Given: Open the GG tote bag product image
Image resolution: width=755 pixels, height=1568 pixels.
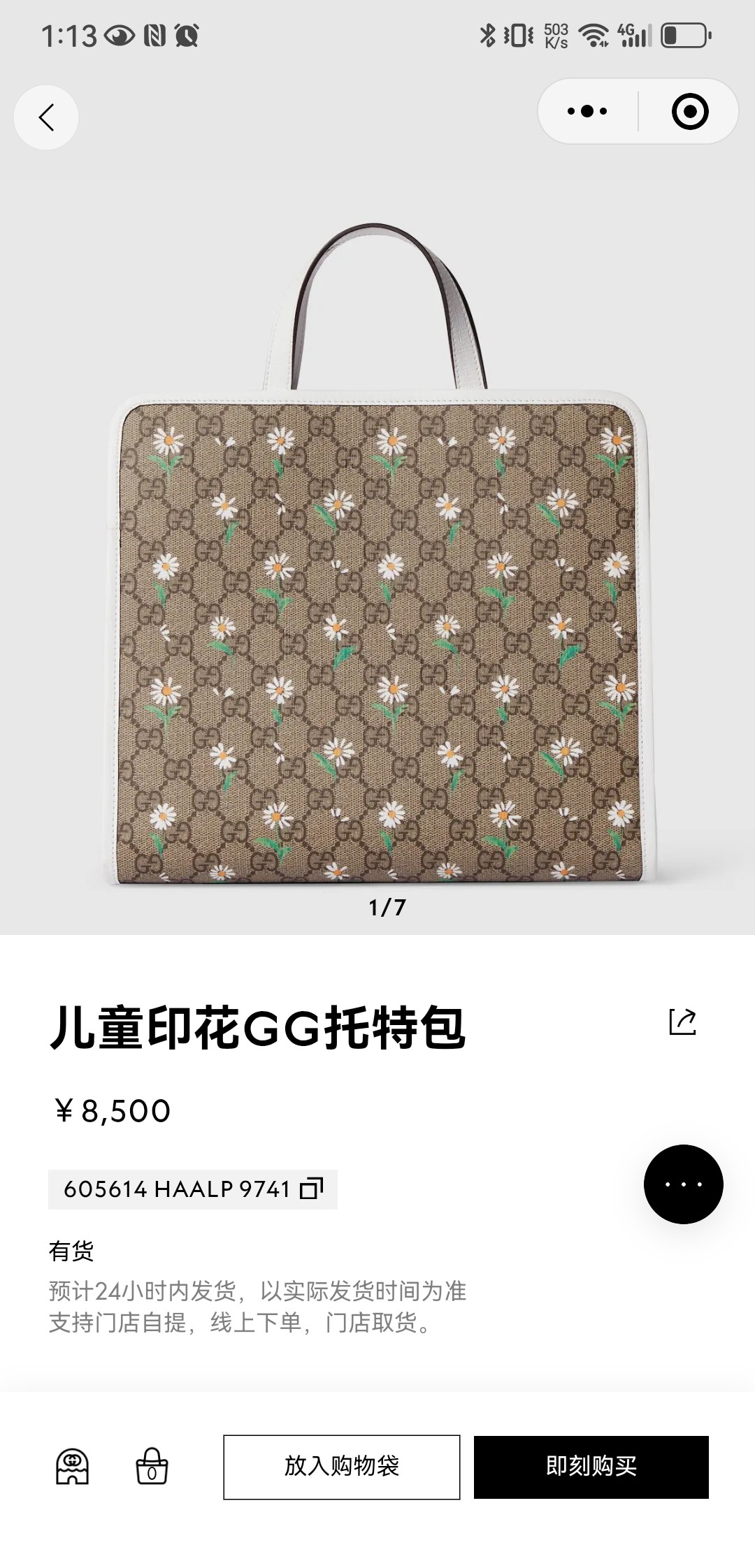Looking at the screenshot, I should tap(377, 559).
